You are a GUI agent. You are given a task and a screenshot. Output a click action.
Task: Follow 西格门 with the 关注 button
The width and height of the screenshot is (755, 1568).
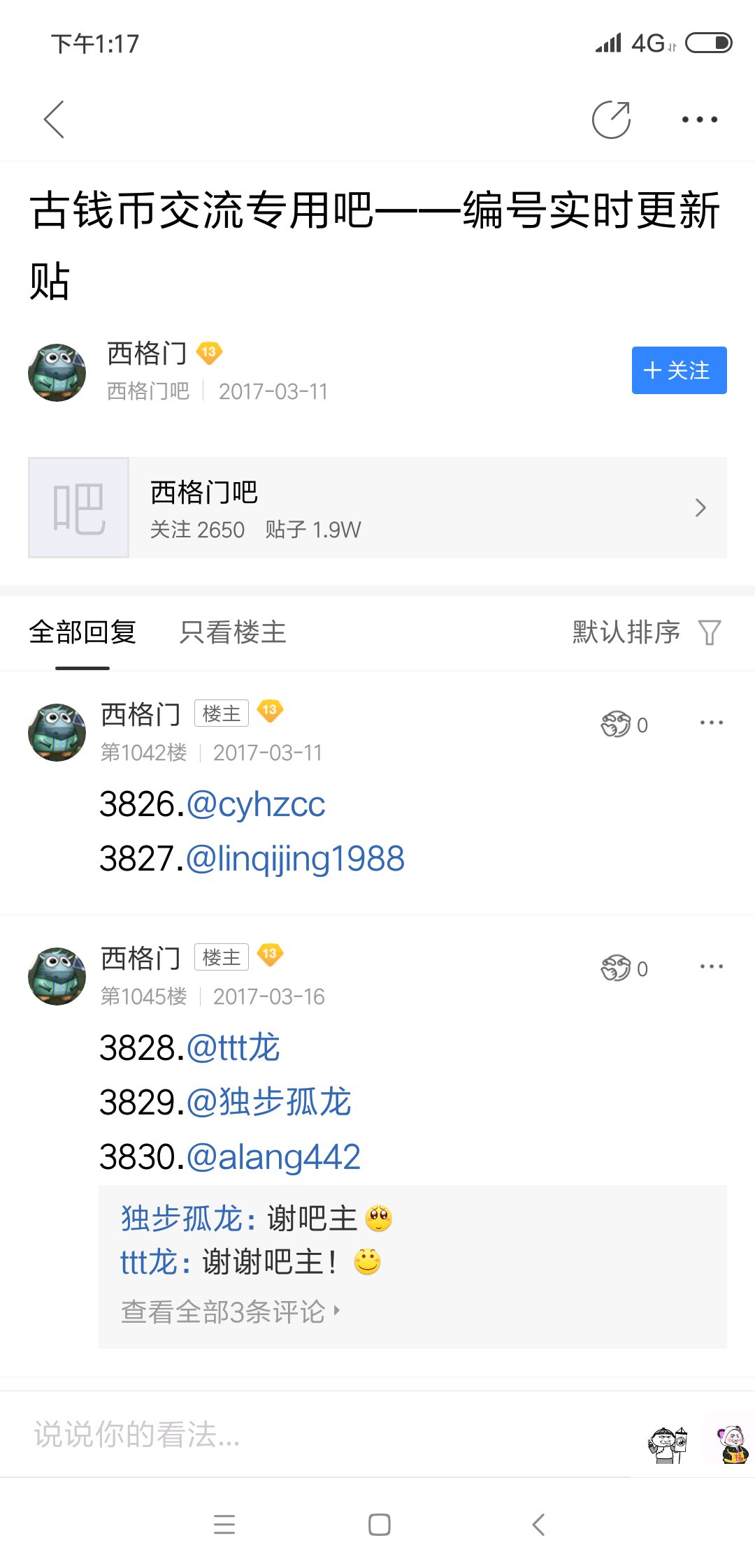coord(679,370)
